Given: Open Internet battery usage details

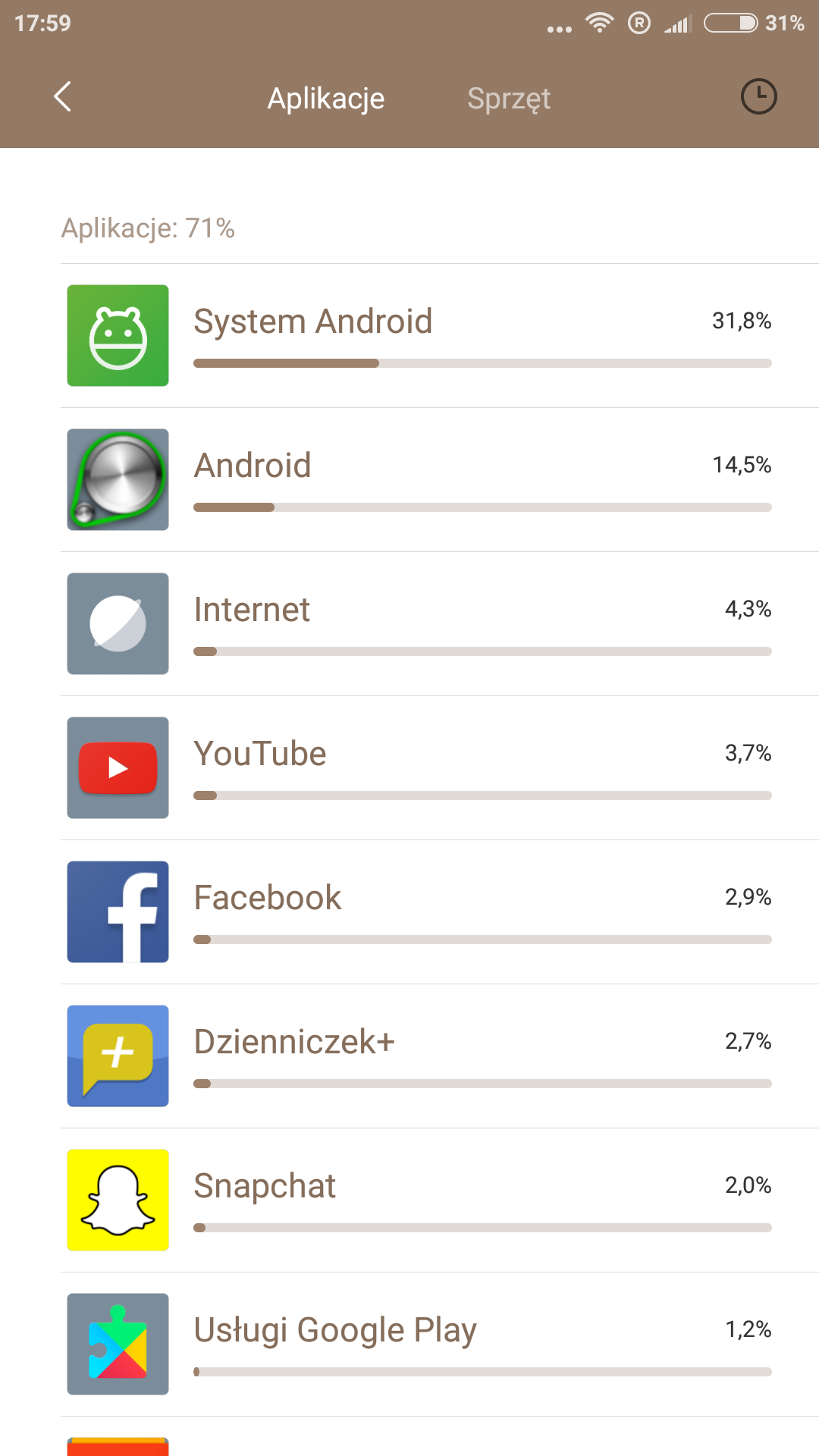Looking at the screenshot, I should click(x=440, y=624).
